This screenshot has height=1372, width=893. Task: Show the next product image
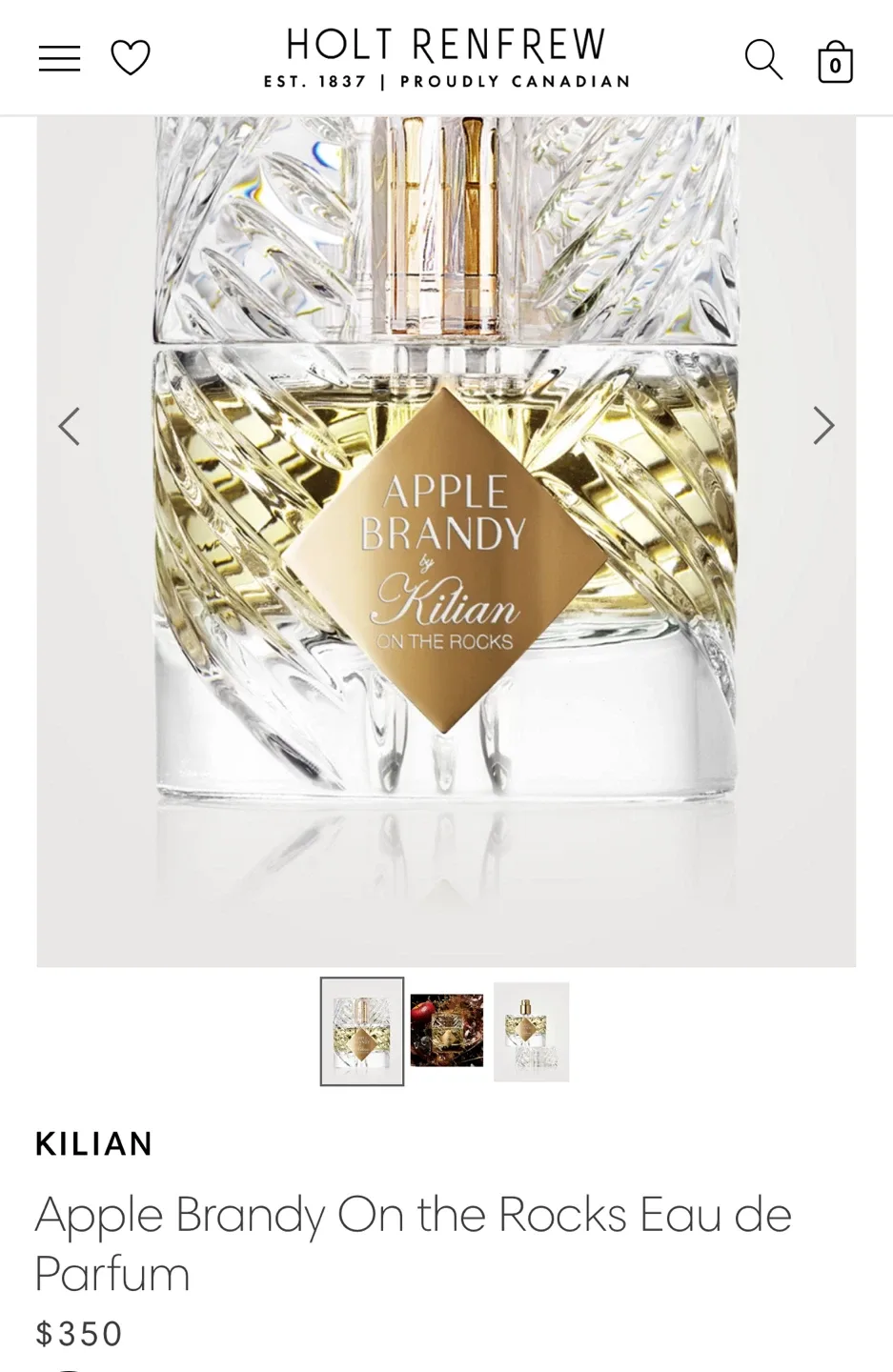pyautogui.click(x=823, y=425)
